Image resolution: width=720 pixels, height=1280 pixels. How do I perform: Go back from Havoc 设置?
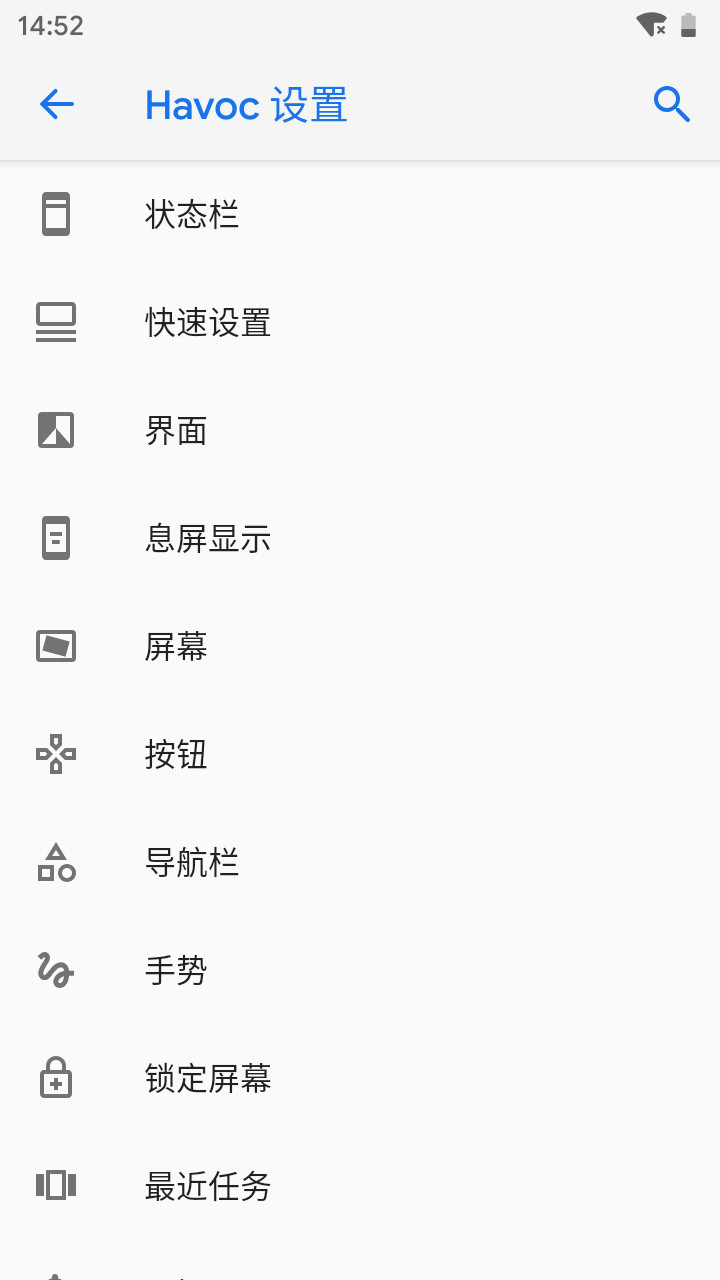(57, 104)
